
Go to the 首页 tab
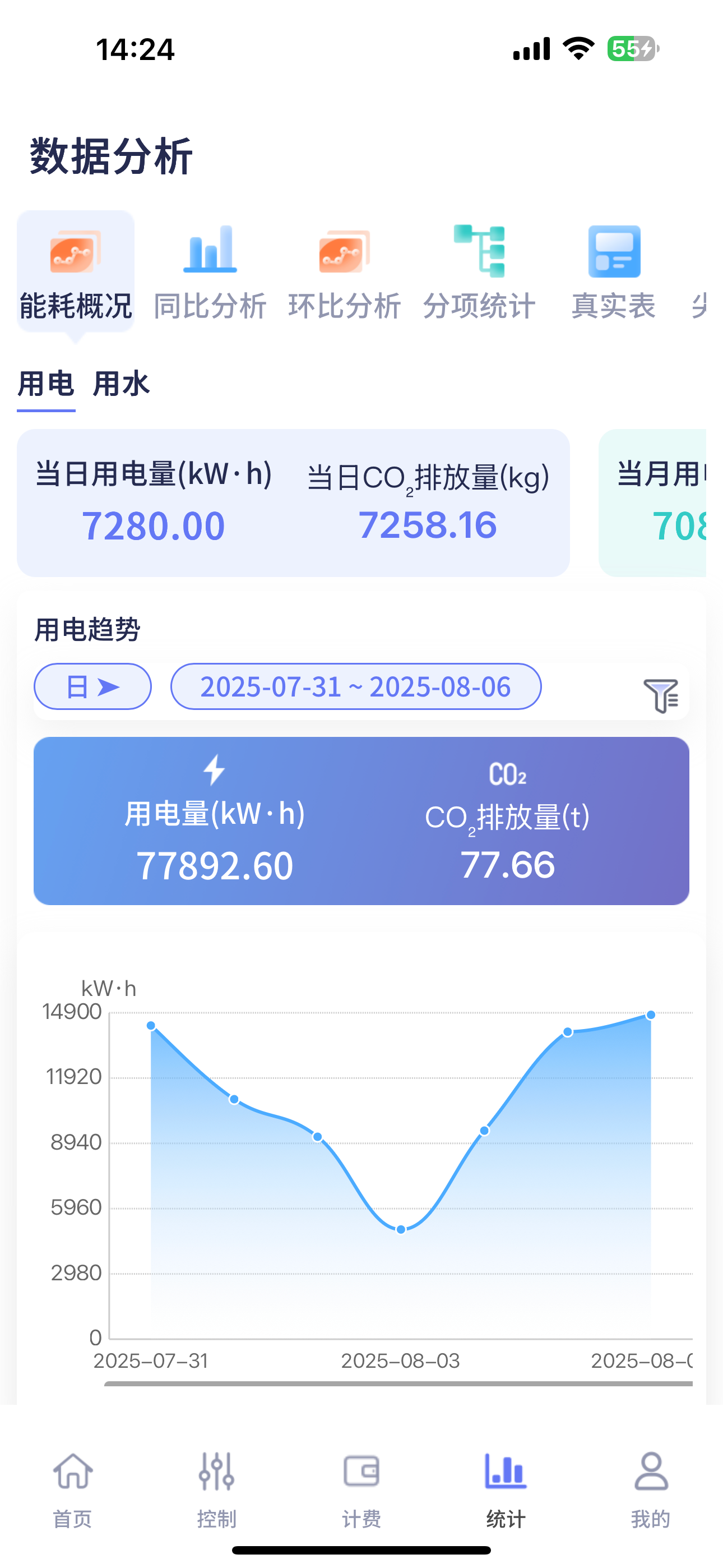(72, 1491)
